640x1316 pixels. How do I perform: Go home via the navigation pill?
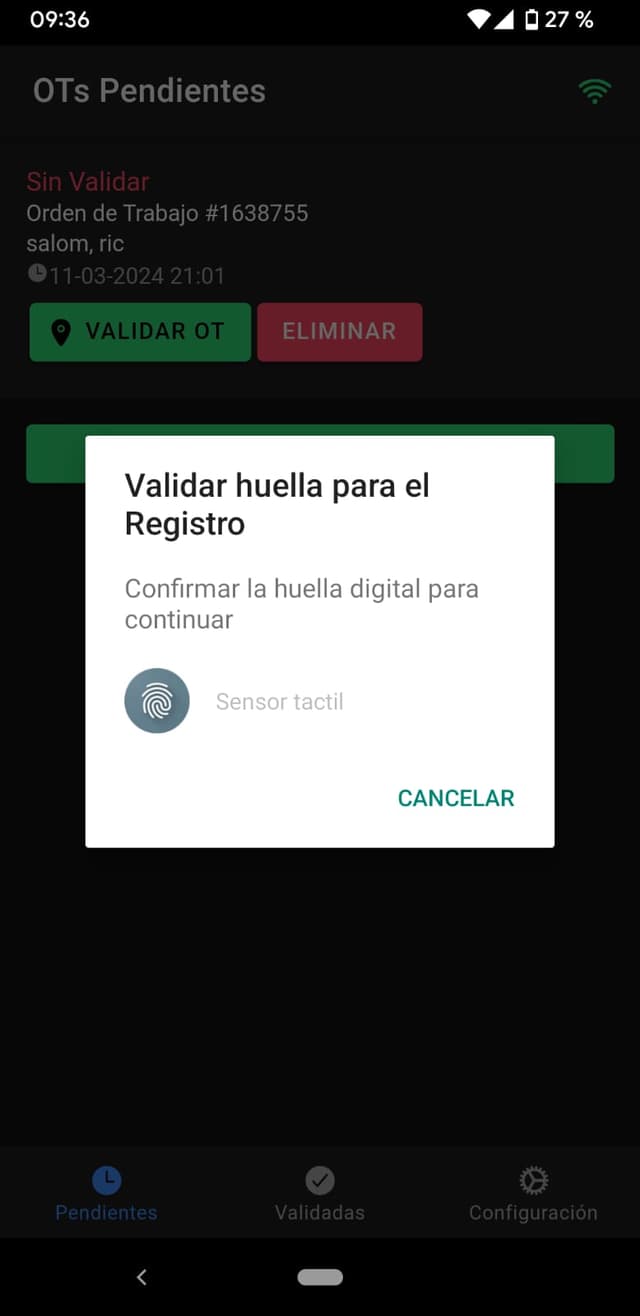pyautogui.click(x=320, y=1277)
